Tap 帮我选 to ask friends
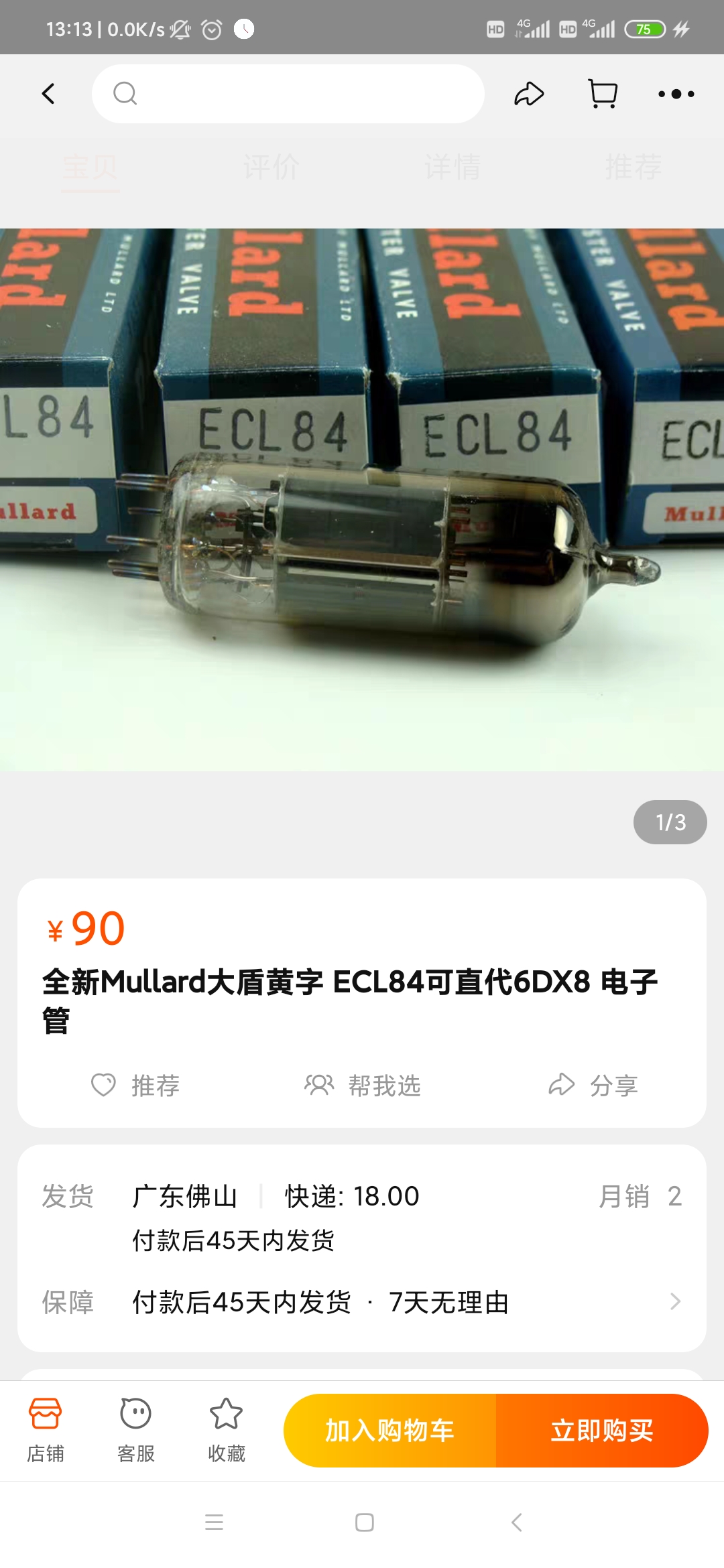Viewport: 724px width, 1568px height. point(363,1085)
